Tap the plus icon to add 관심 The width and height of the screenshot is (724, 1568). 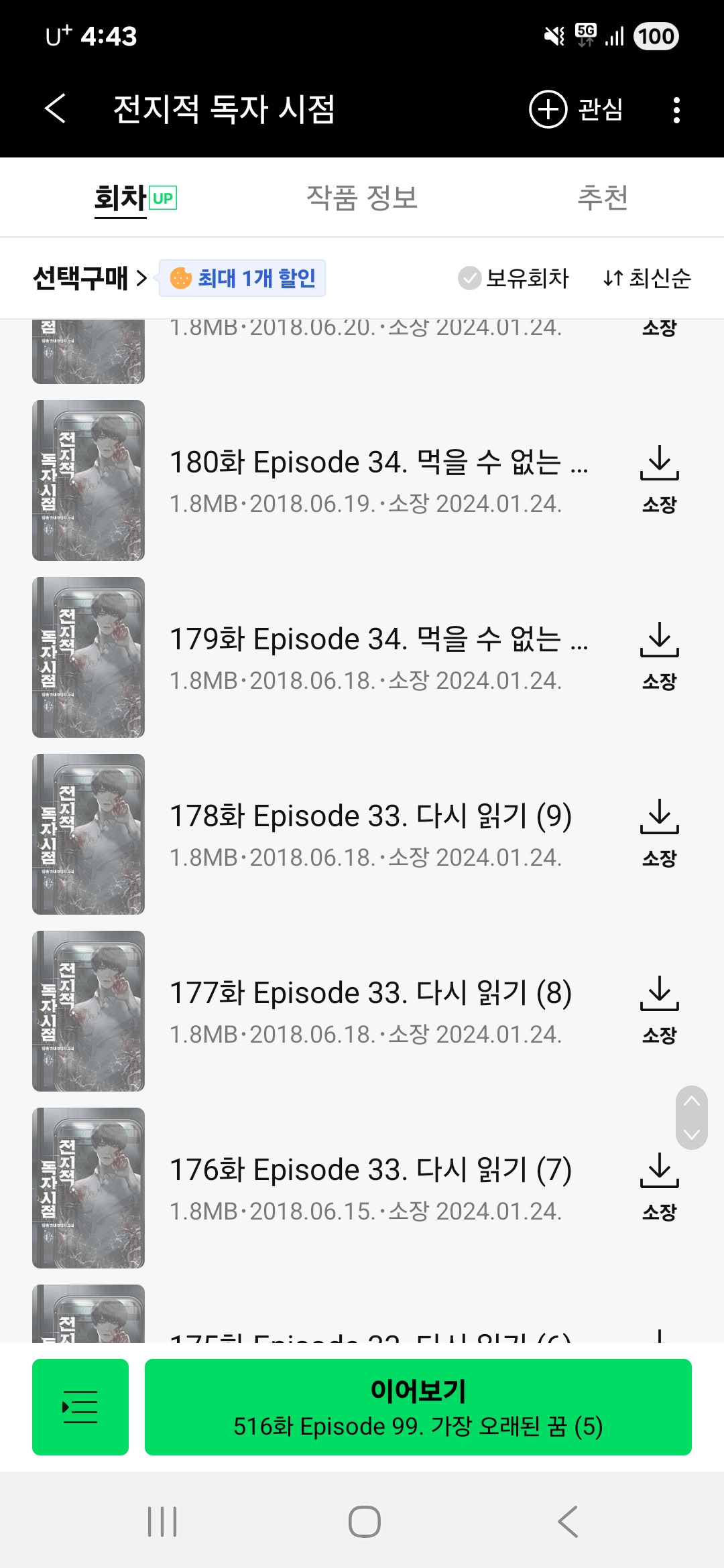pyautogui.click(x=548, y=109)
